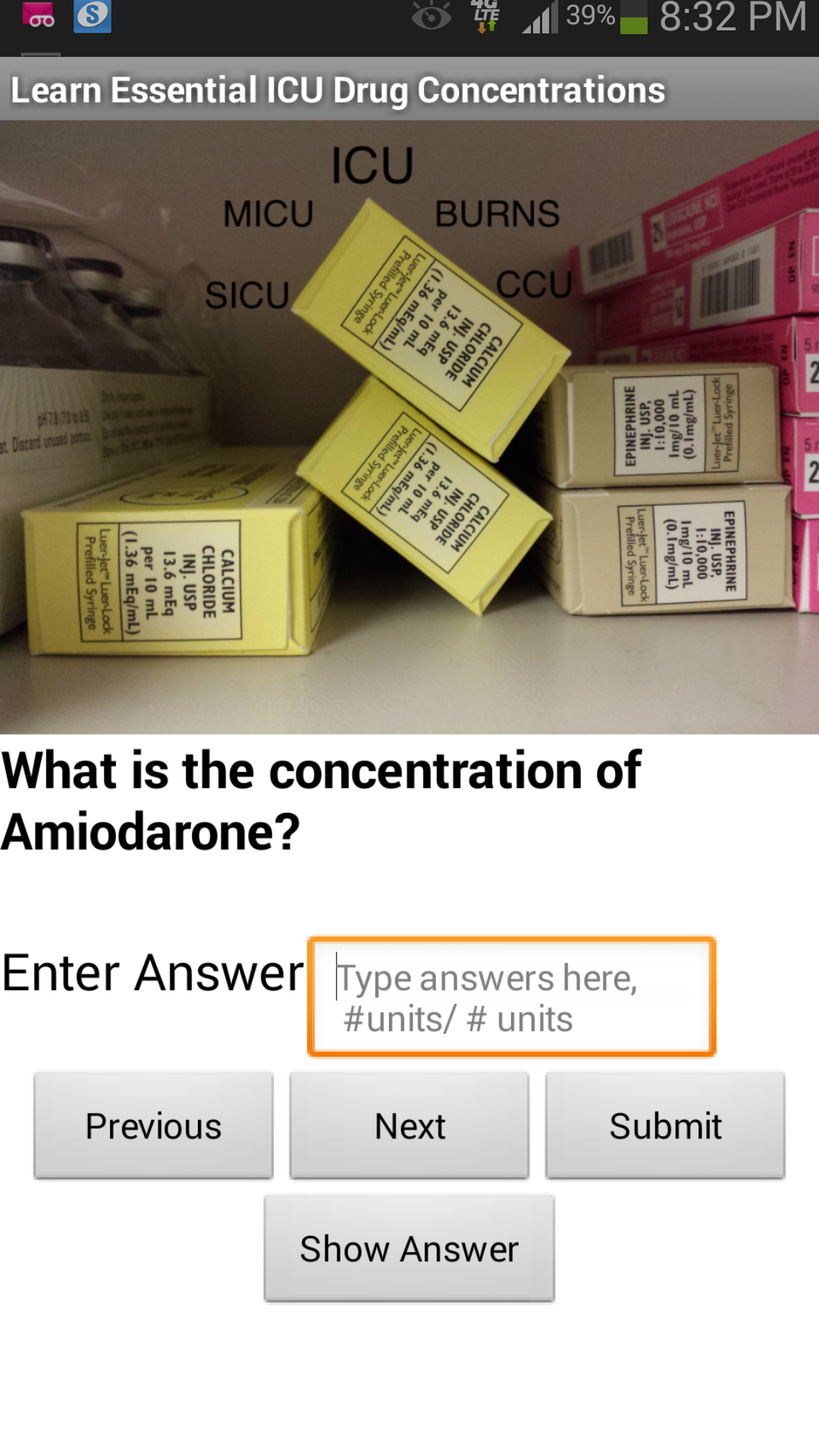This screenshot has height=1456, width=819.
Task: Select the Smart Stay eye icon
Action: (x=430, y=19)
